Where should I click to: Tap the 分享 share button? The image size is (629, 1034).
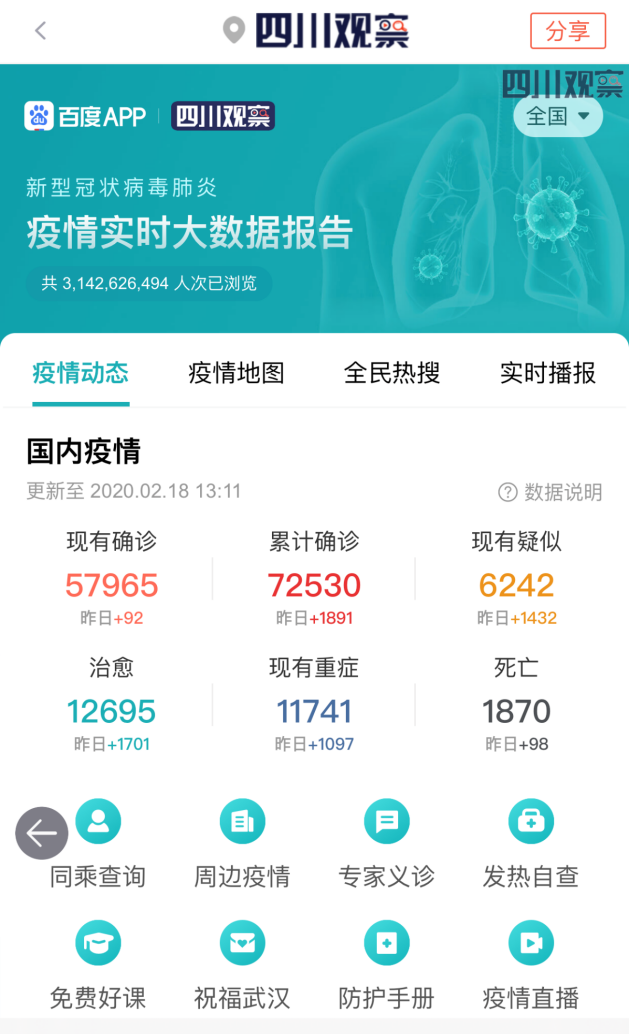(x=567, y=31)
